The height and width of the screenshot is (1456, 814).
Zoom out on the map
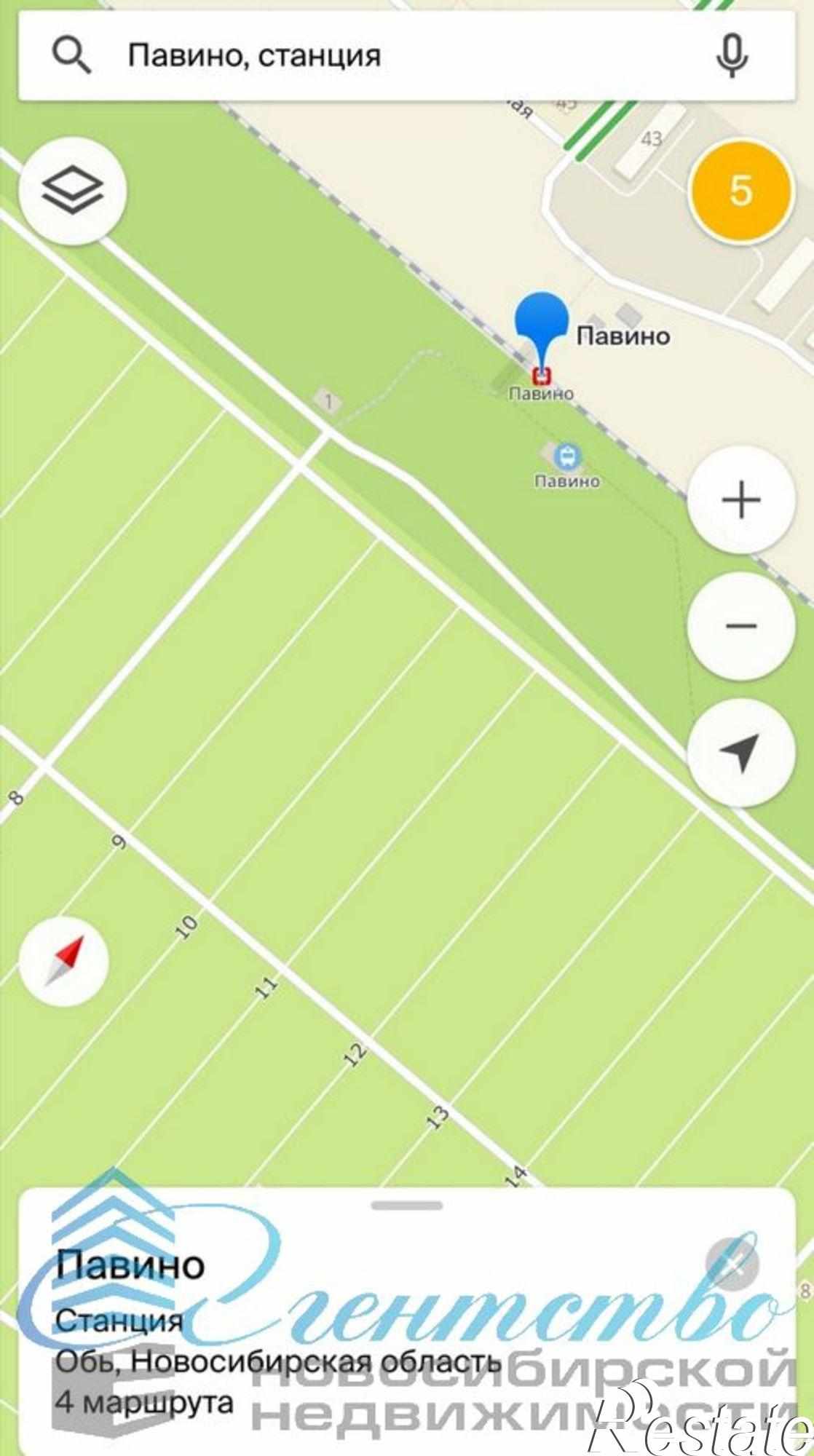coord(740,626)
